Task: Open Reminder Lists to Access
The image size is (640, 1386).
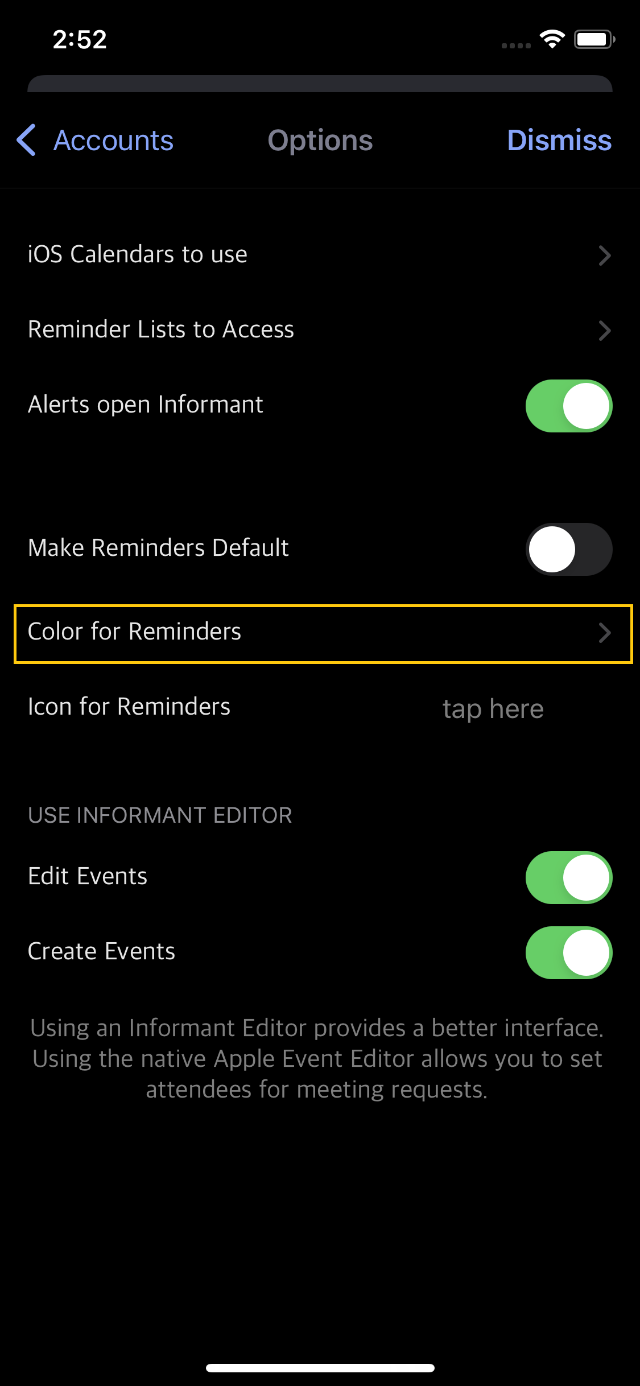Action: (x=320, y=330)
